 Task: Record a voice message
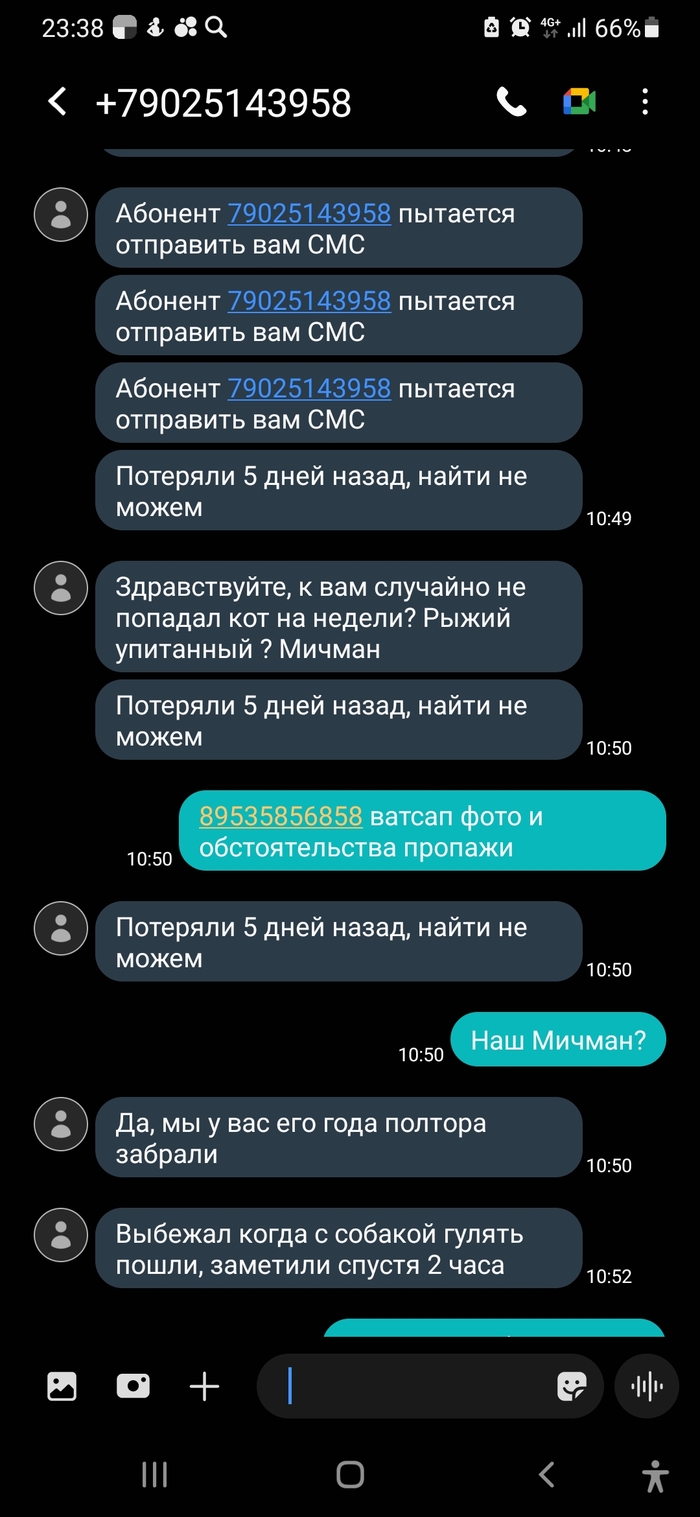(x=647, y=1386)
